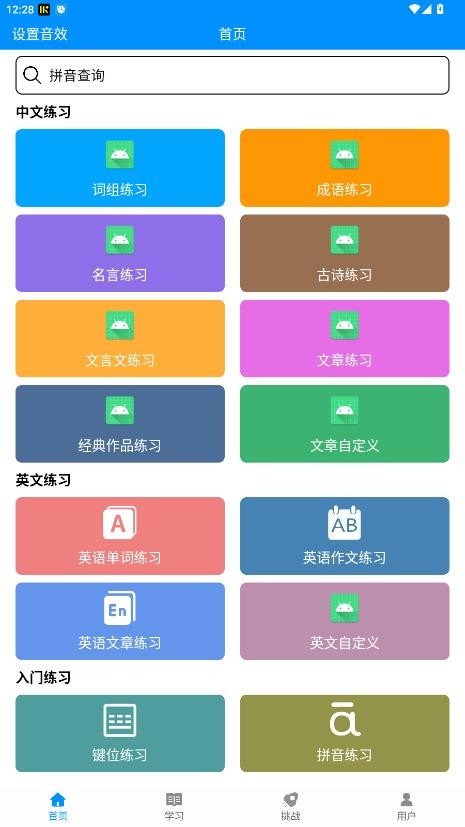
Task: Open 英文自定义
Action: pos(345,621)
